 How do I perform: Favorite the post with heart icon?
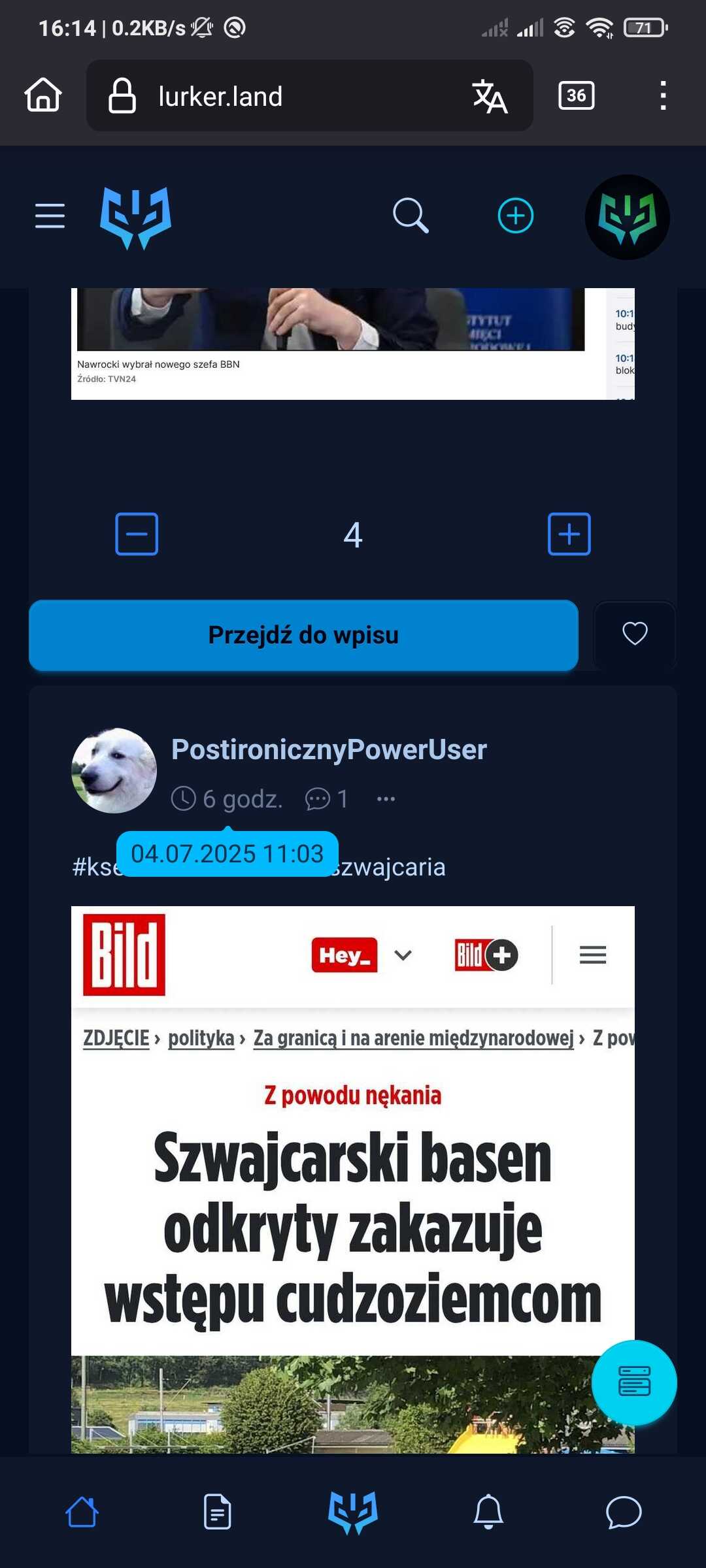pyautogui.click(x=635, y=634)
